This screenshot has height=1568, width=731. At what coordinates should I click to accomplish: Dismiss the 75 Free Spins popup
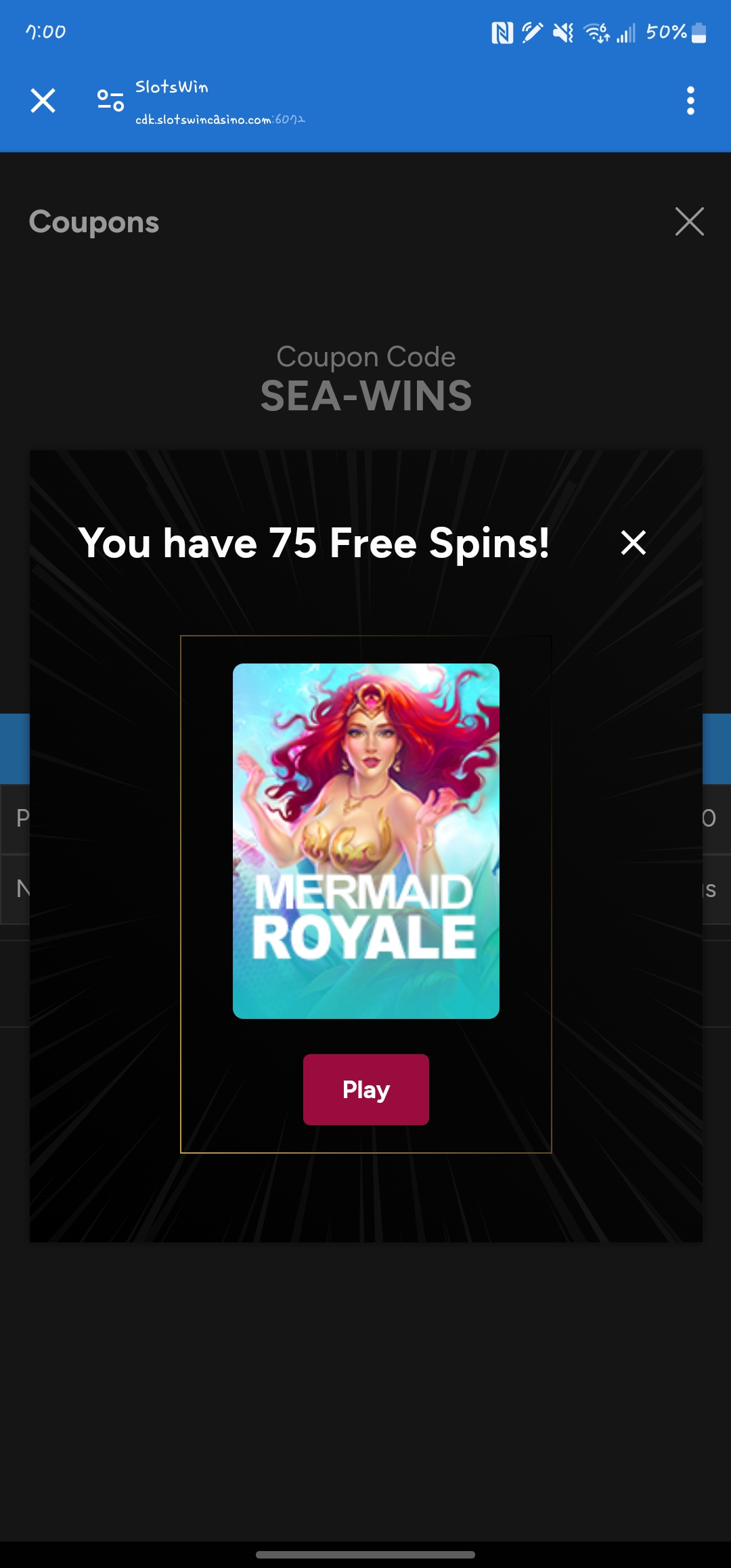pos(633,542)
